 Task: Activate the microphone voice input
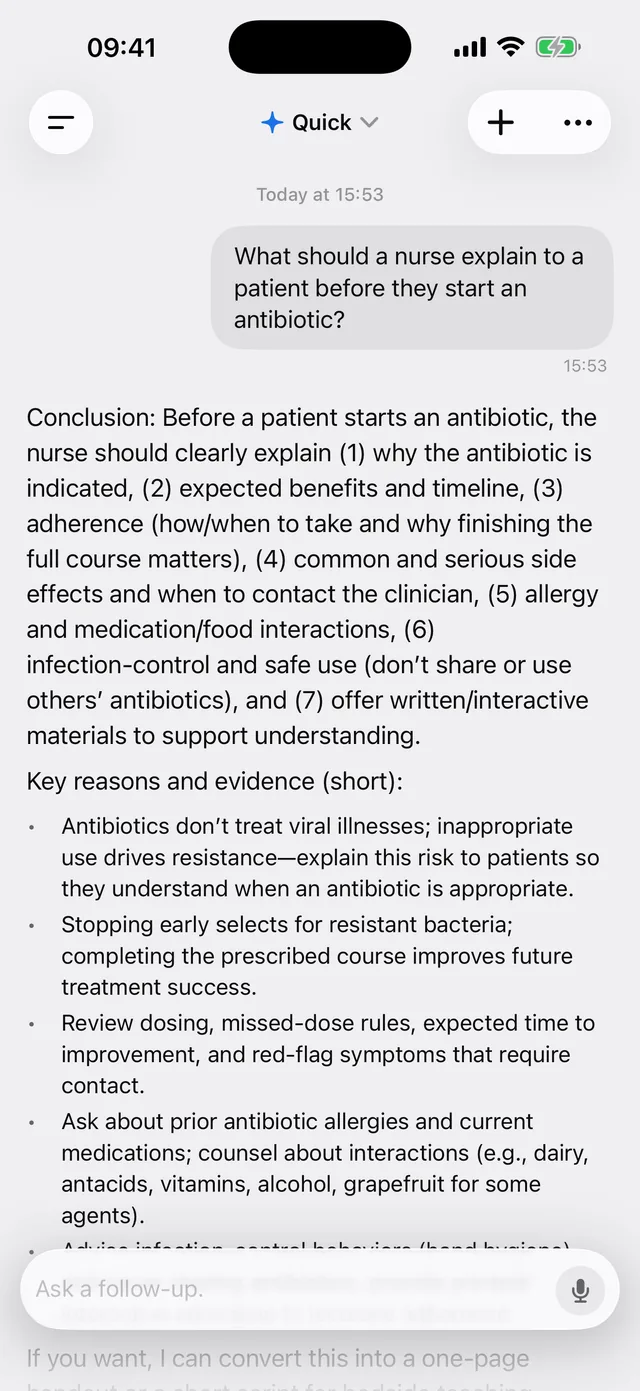point(580,1290)
